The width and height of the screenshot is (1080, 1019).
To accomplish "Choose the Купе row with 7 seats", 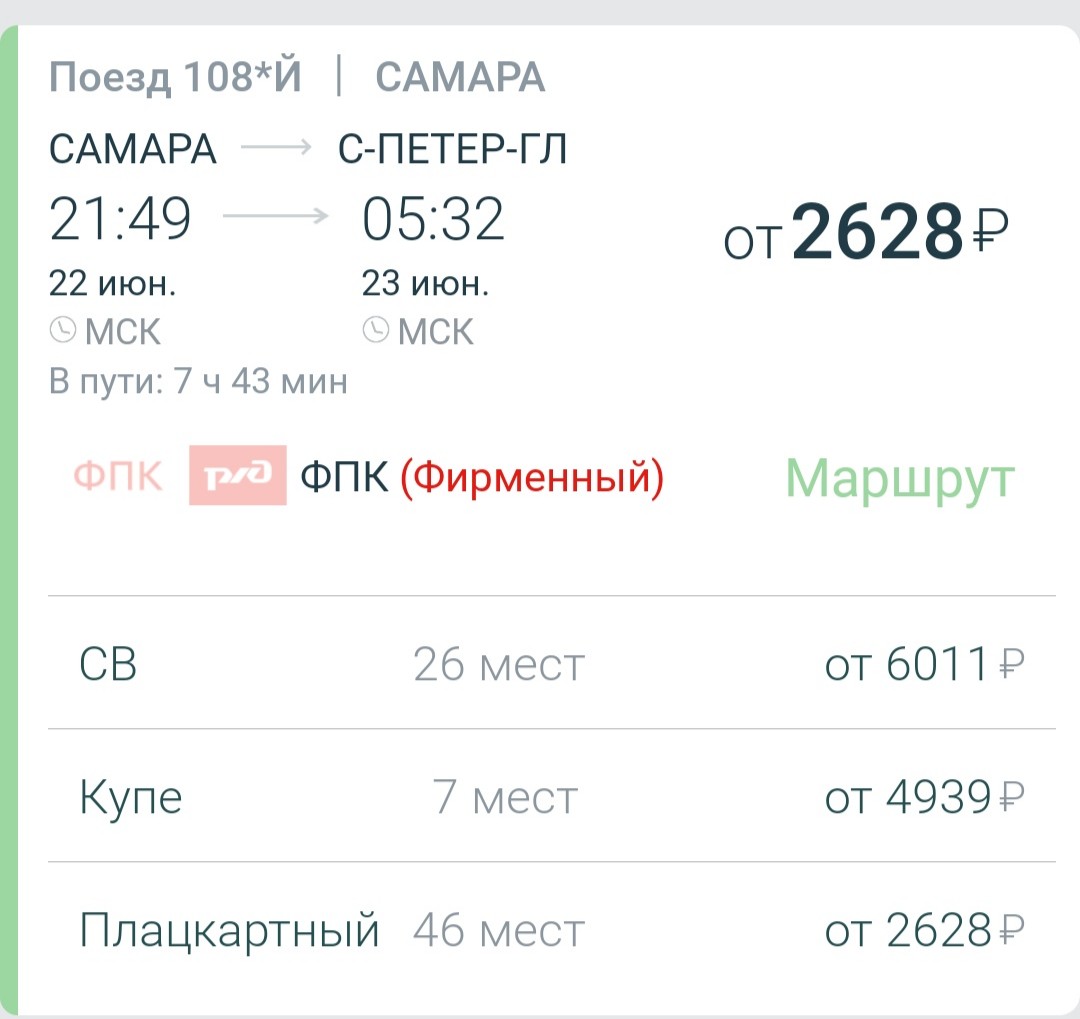I will (551, 797).
